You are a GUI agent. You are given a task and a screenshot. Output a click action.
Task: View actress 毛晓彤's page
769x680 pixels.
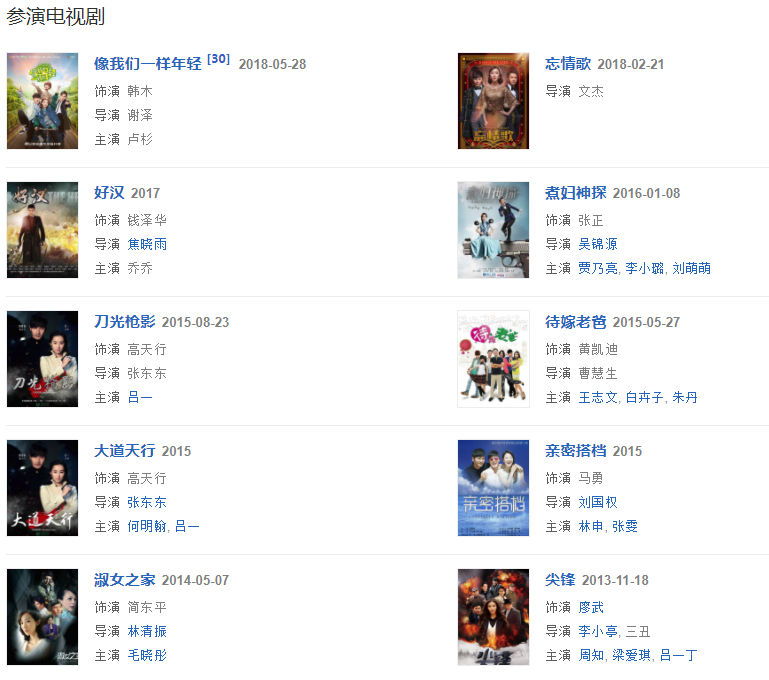(147, 655)
